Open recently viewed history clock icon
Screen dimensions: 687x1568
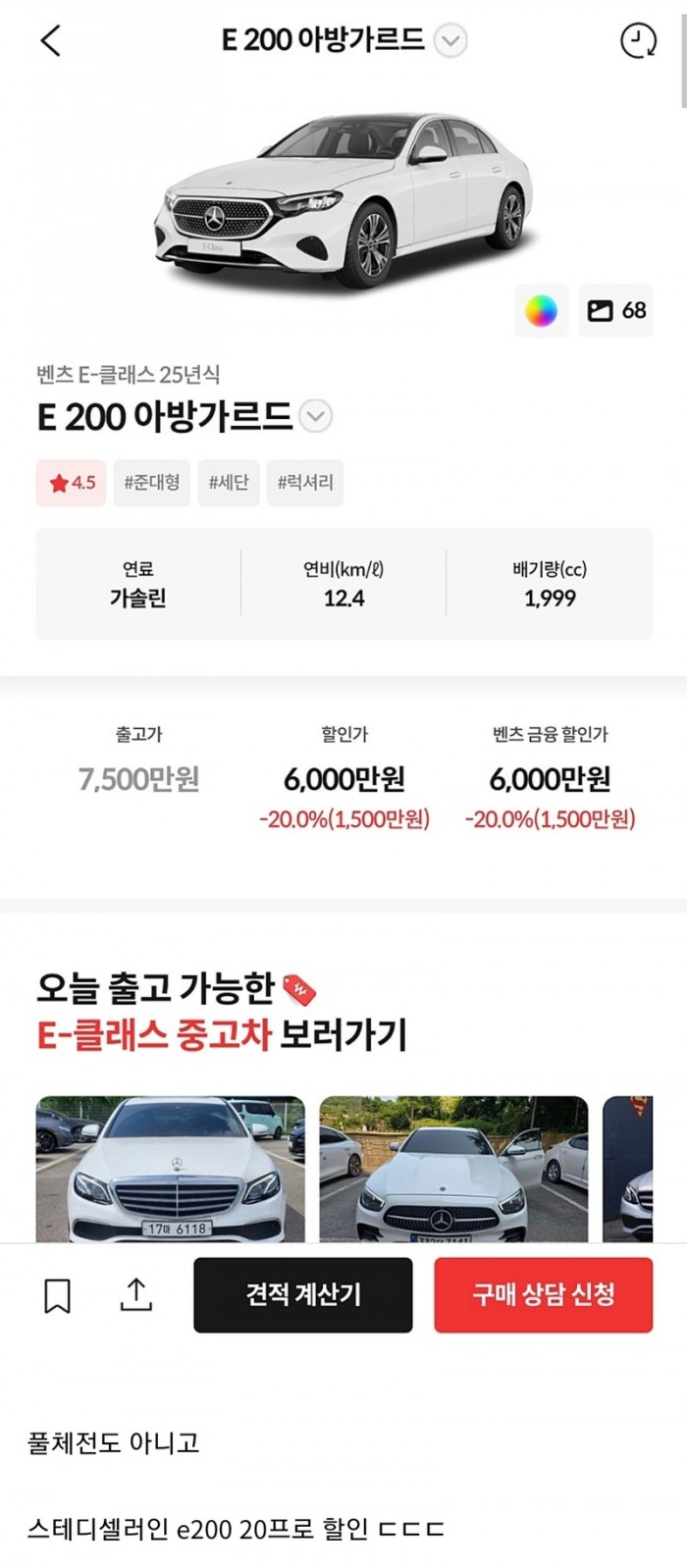(x=638, y=41)
